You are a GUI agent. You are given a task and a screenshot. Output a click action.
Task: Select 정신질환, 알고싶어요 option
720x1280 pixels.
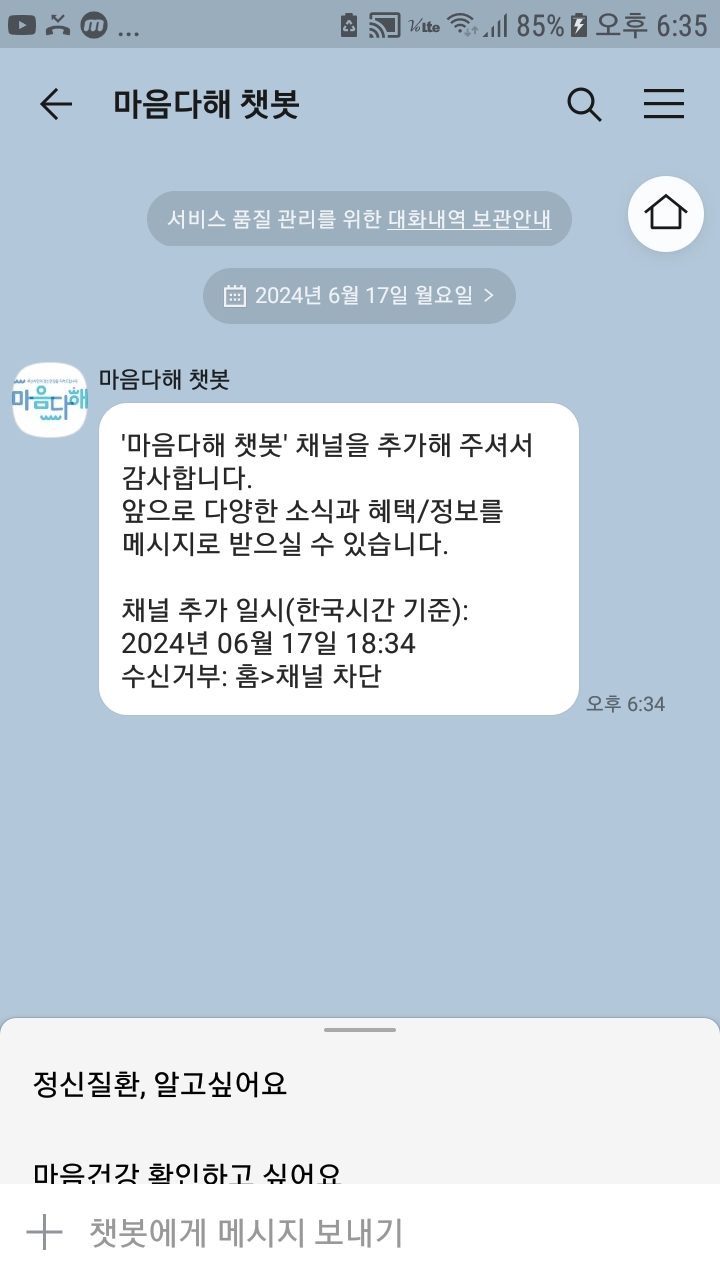[x=160, y=1084]
